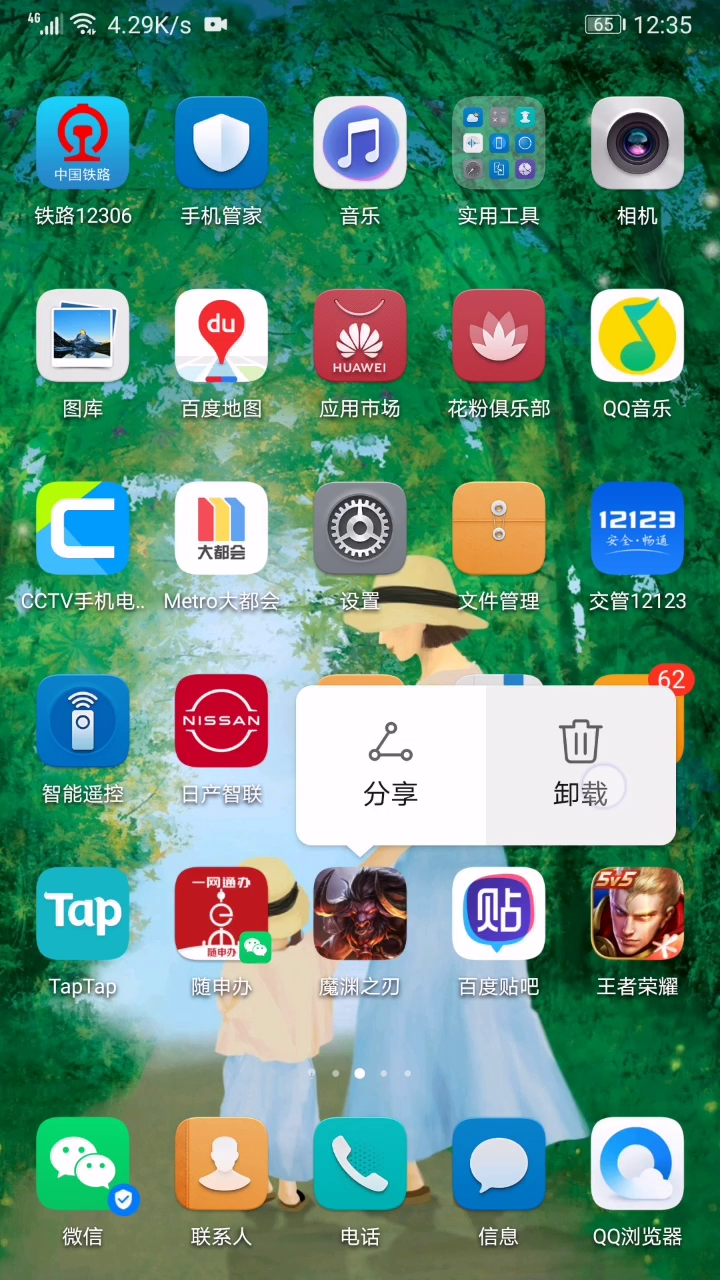Launch 手机管家

pos(221,143)
